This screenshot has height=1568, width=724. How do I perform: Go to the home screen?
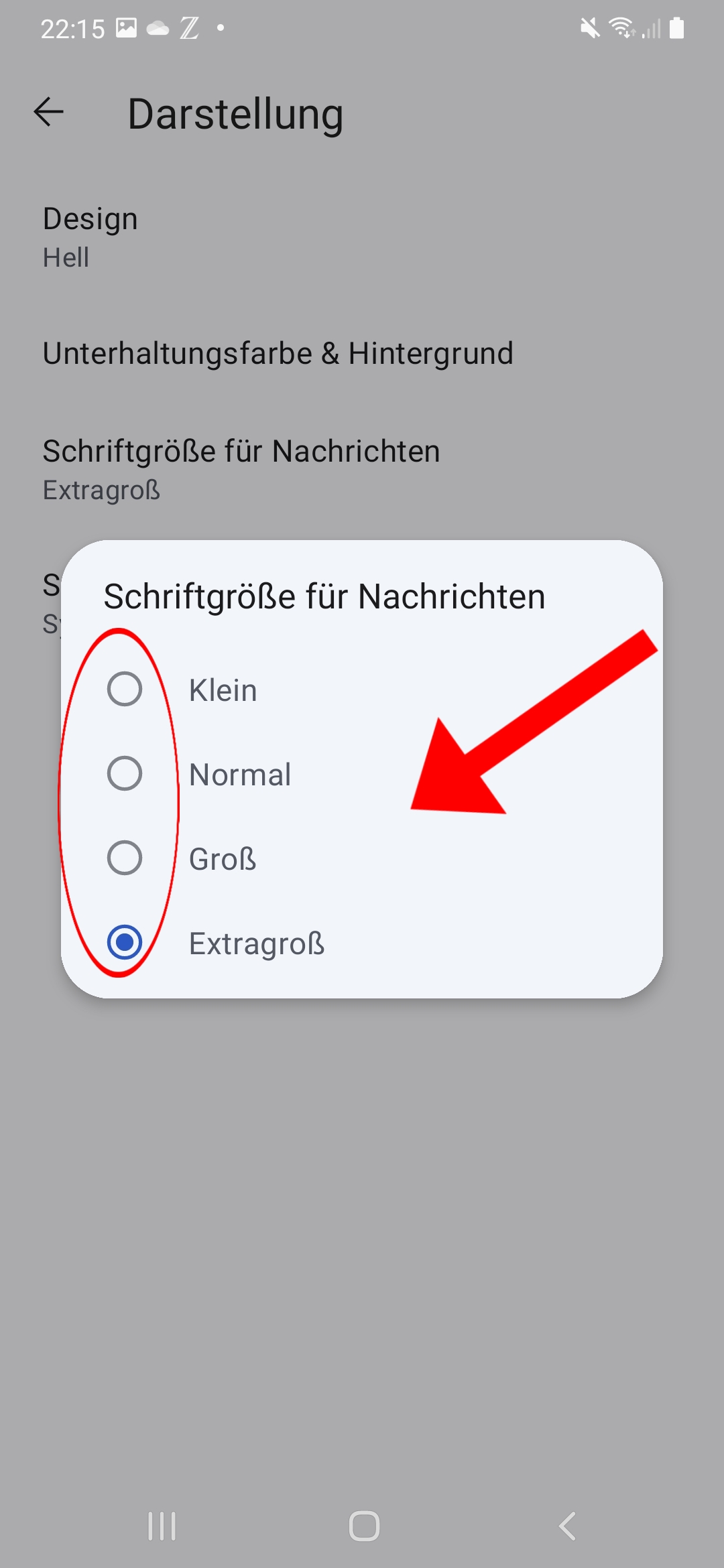(364, 1526)
